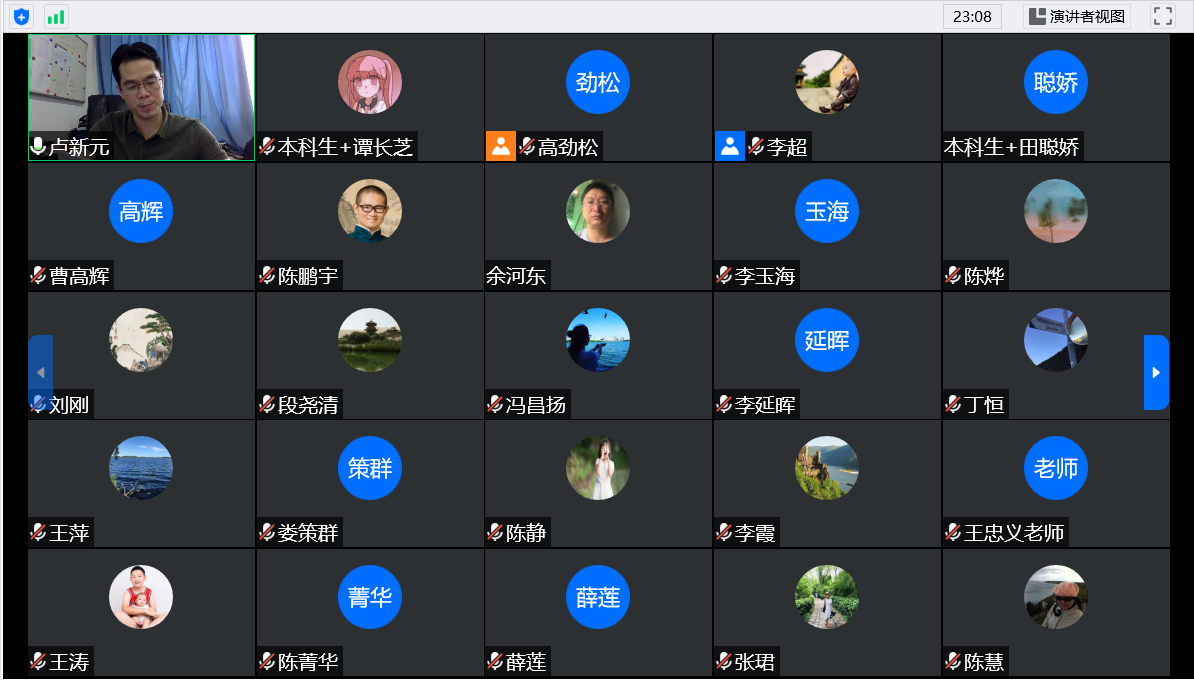Open 高劲松's participant tile

598,97
